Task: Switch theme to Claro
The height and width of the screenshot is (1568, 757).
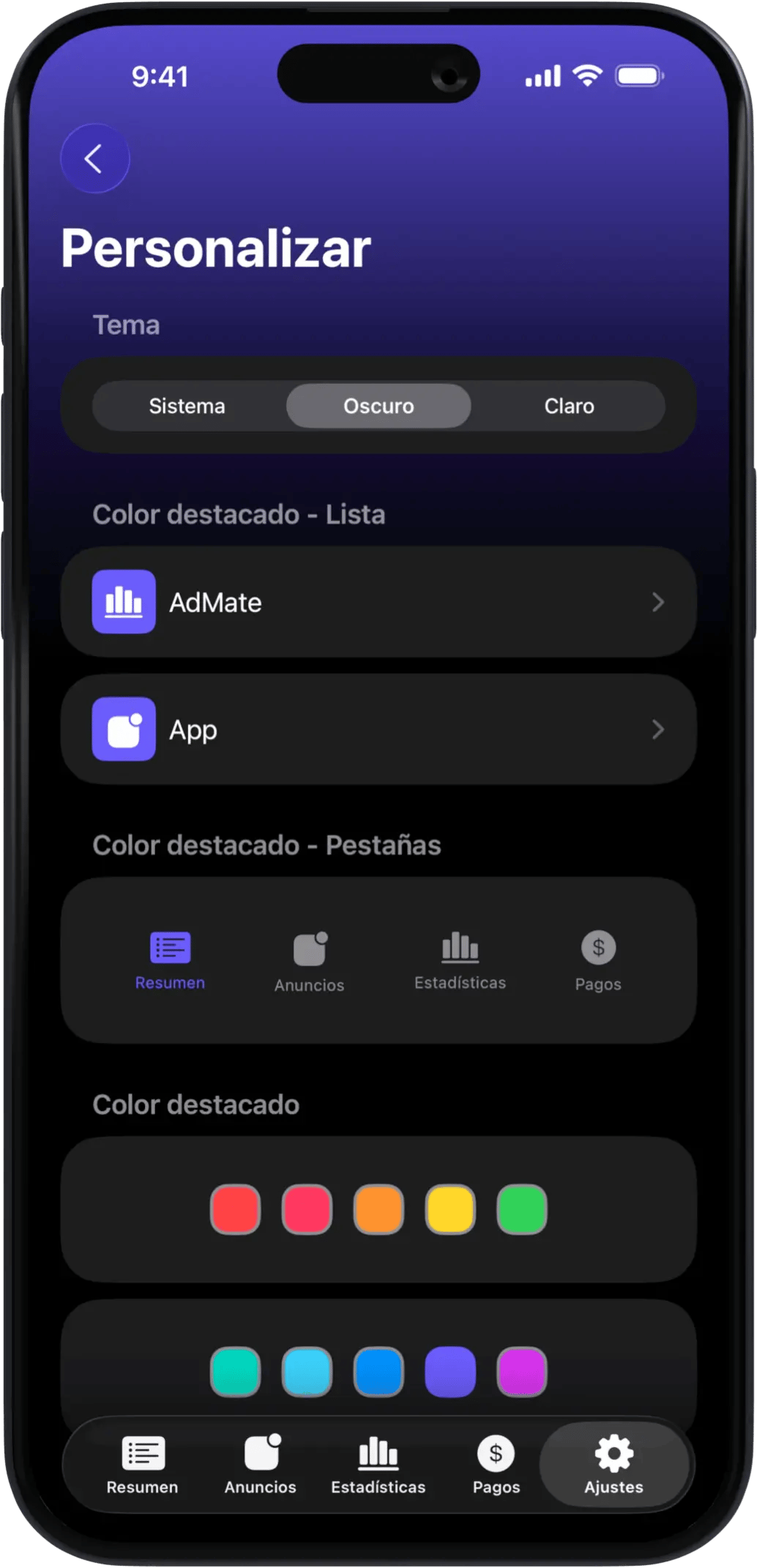Action: coord(569,406)
